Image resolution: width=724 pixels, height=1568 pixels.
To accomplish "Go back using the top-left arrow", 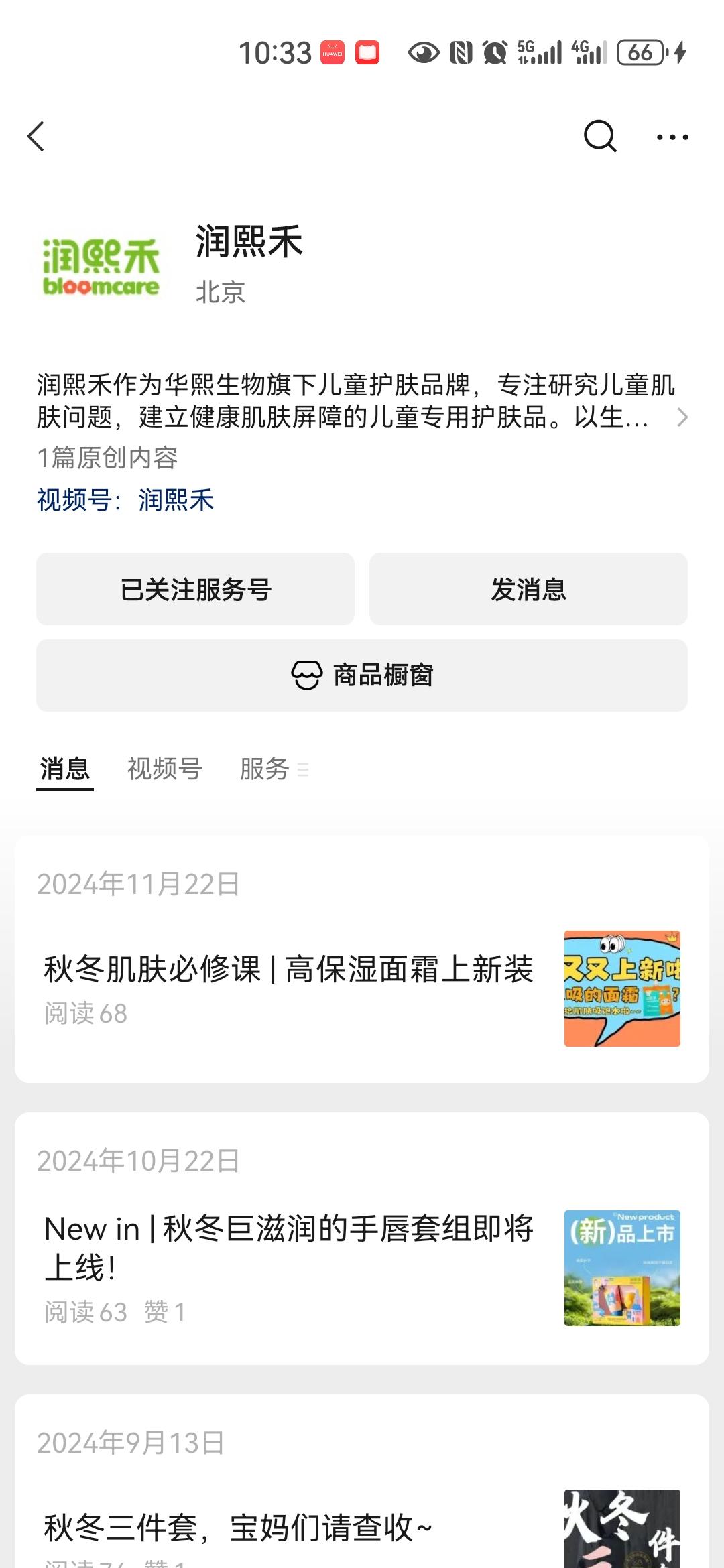I will tap(36, 137).
